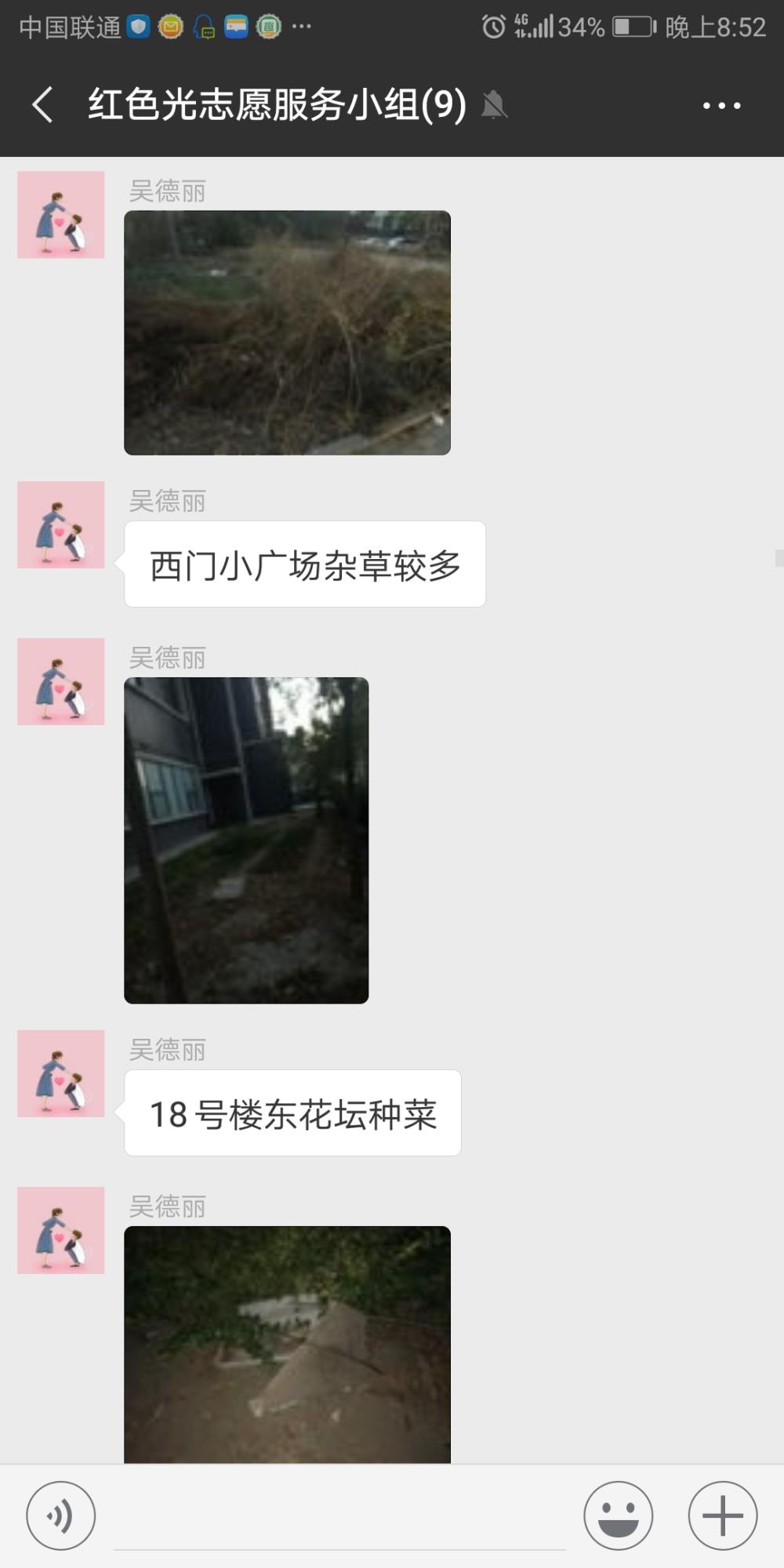The height and width of the screenshot is (1568, 784).
Task: Open 吴德丽's avatar beside 18号楼东花坛种菜 message
Action: (x=61, y=1073)
